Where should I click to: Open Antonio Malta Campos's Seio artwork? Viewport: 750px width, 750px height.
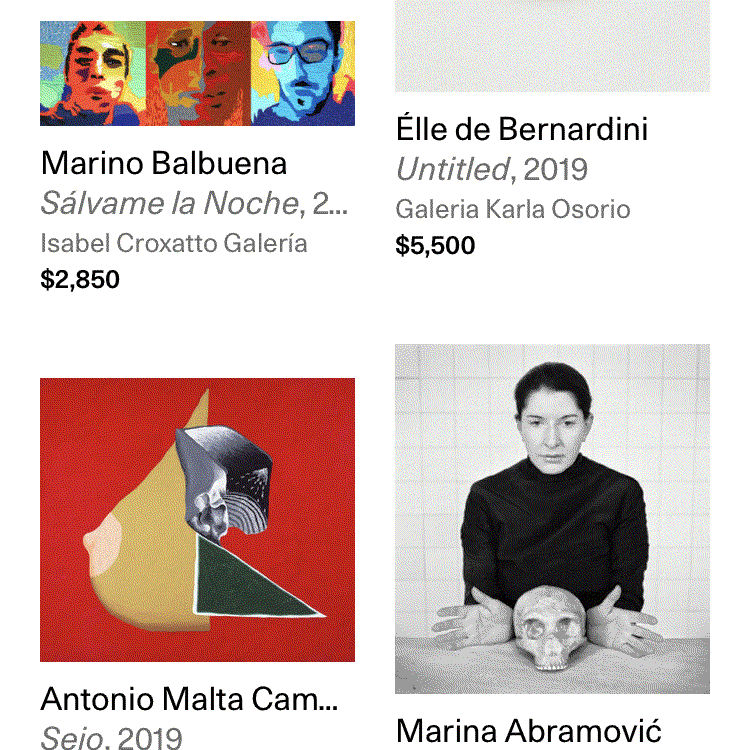coord(197,519)
